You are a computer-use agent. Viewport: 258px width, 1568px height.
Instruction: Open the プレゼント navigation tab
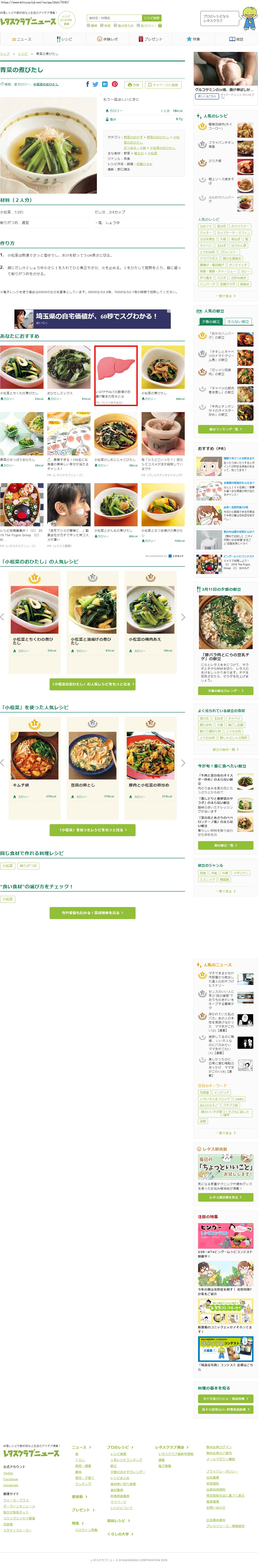coord(150,39)
